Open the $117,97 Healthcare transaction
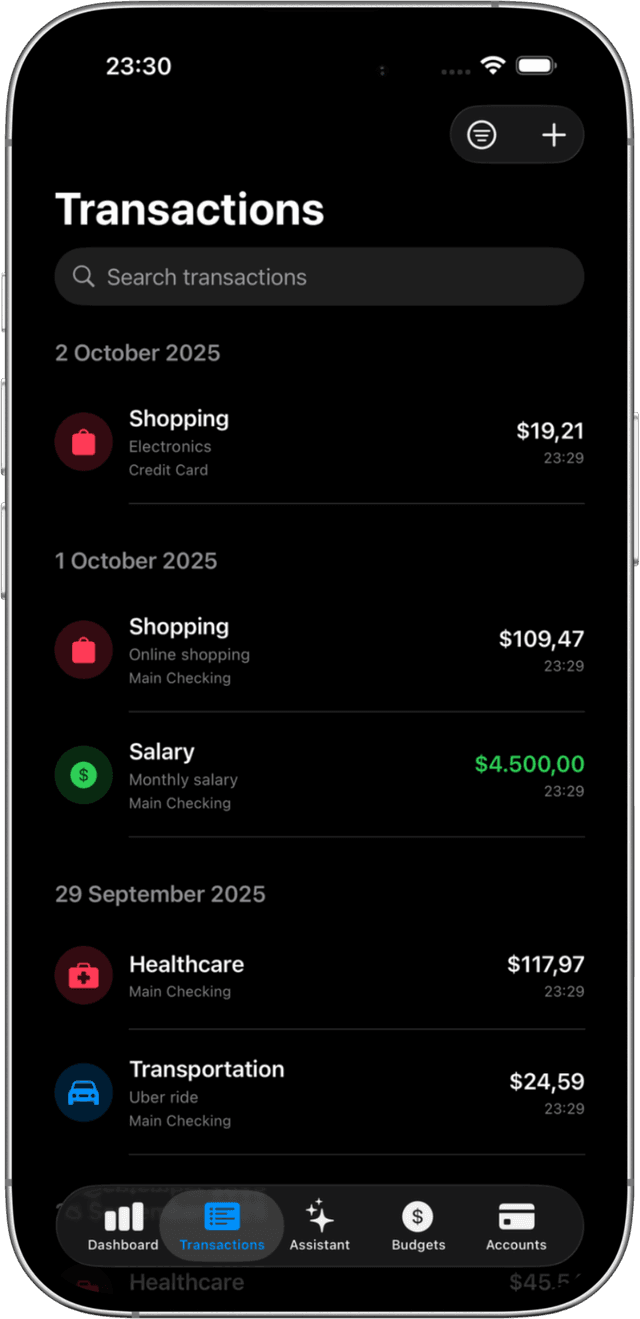 tap(319, 976)
